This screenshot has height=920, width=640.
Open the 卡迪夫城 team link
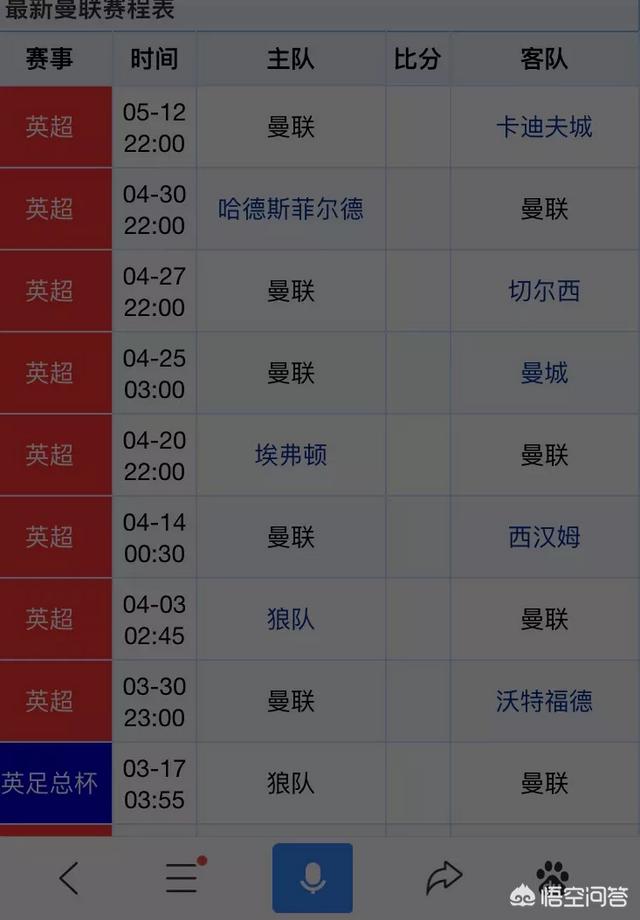[x=544, y=127]
